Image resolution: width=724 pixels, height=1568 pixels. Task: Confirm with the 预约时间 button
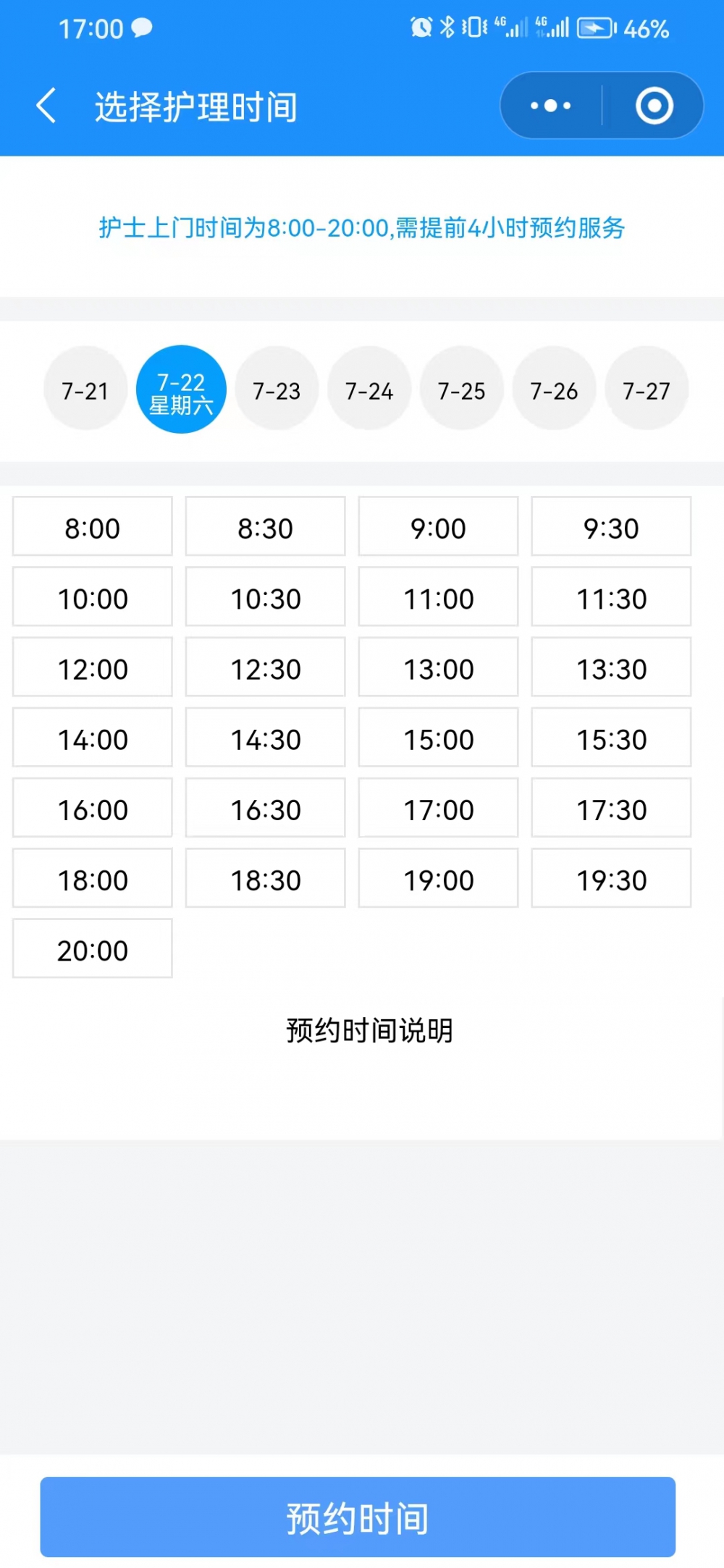pos(358,1517)
